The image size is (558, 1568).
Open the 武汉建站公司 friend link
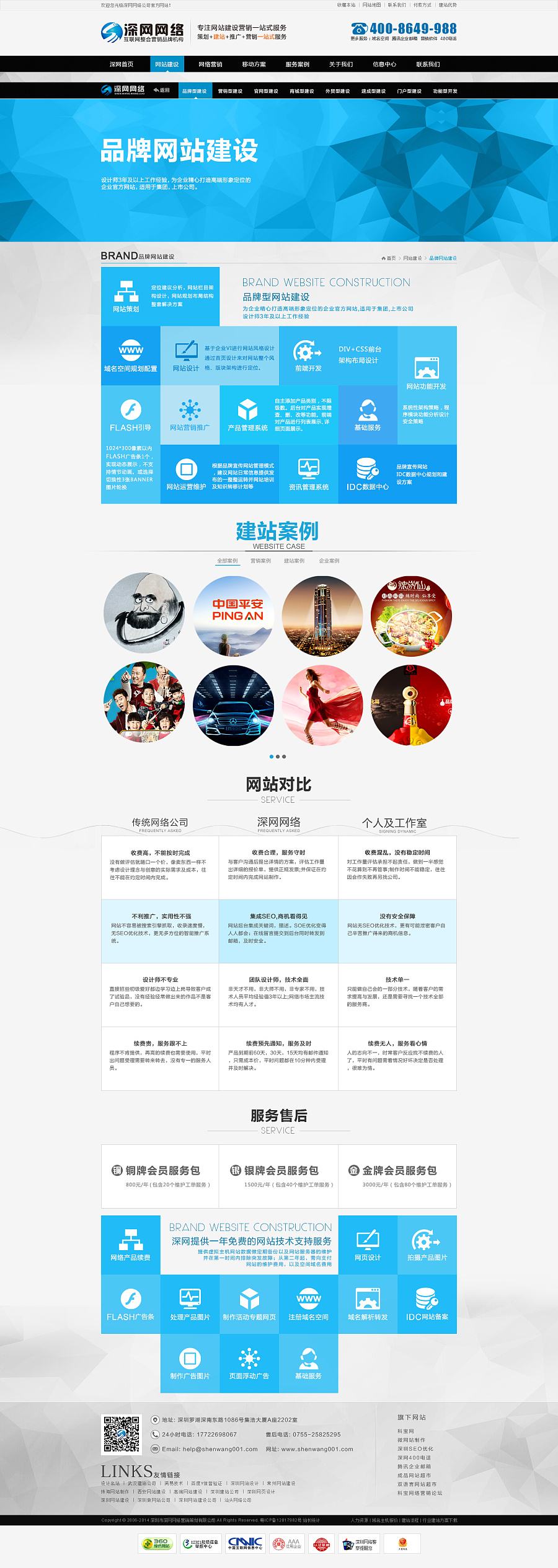141,1483
